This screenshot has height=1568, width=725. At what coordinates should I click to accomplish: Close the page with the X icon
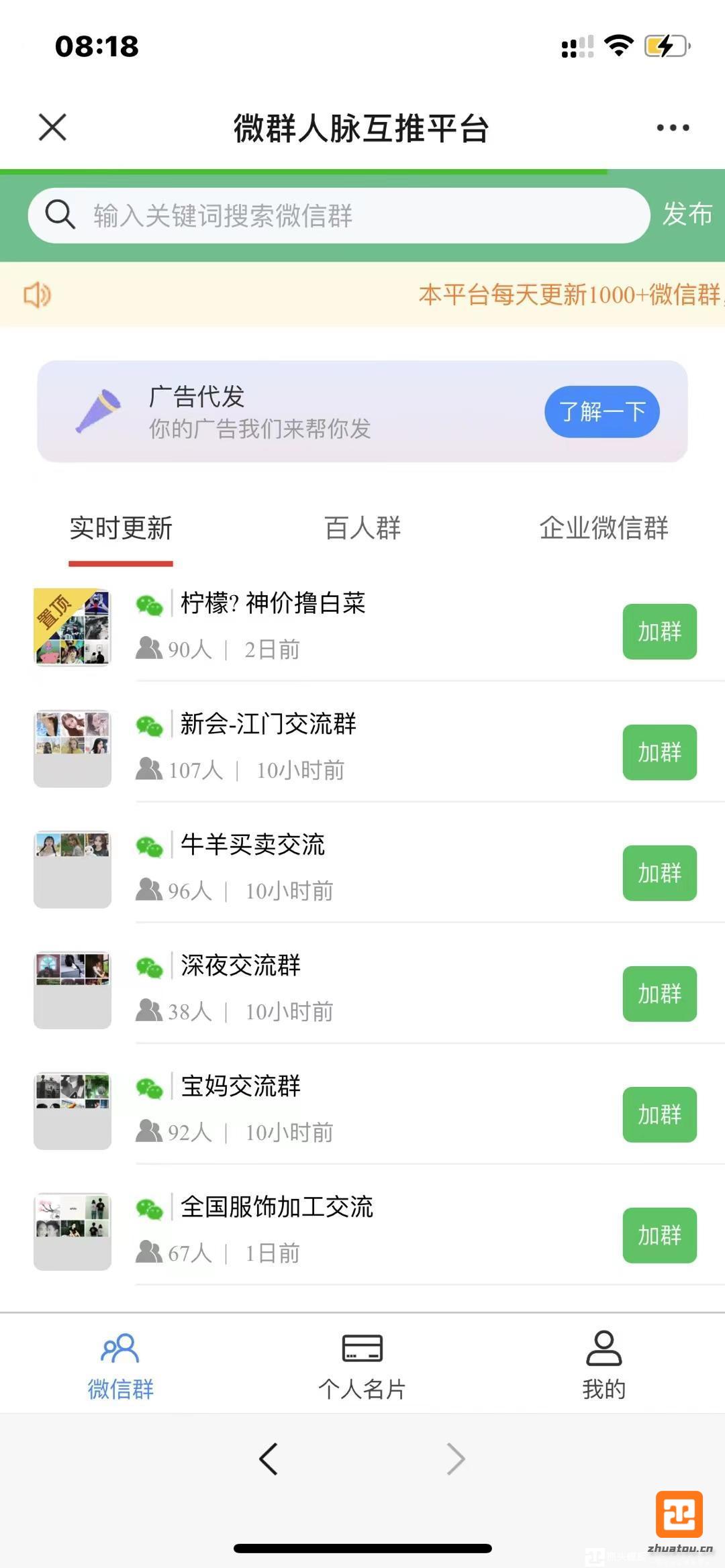(52, 127)
